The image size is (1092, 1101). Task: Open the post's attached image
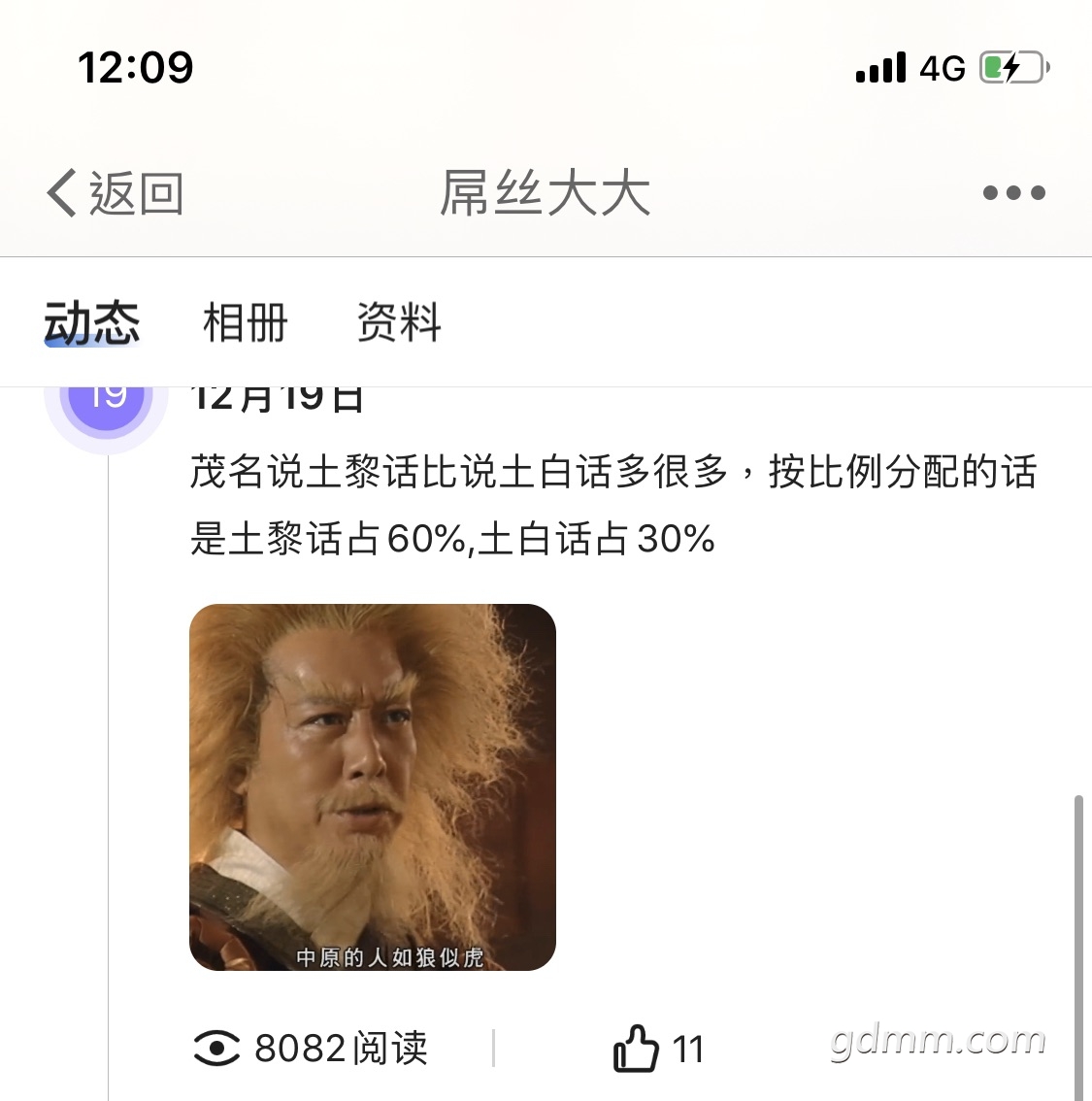(373, 787)
